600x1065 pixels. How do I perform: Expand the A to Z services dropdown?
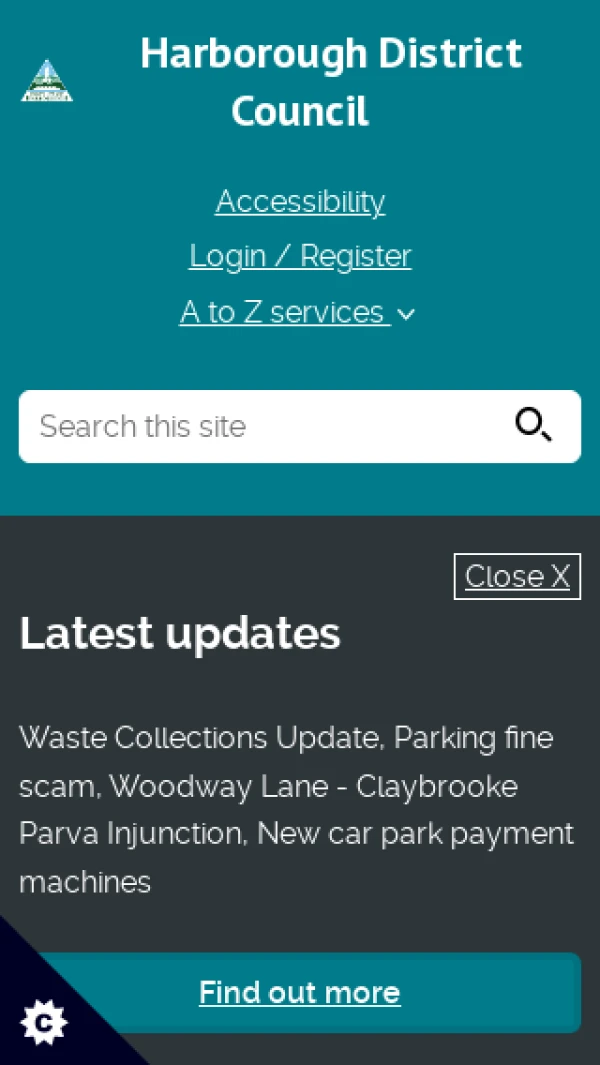click(298, 313)
